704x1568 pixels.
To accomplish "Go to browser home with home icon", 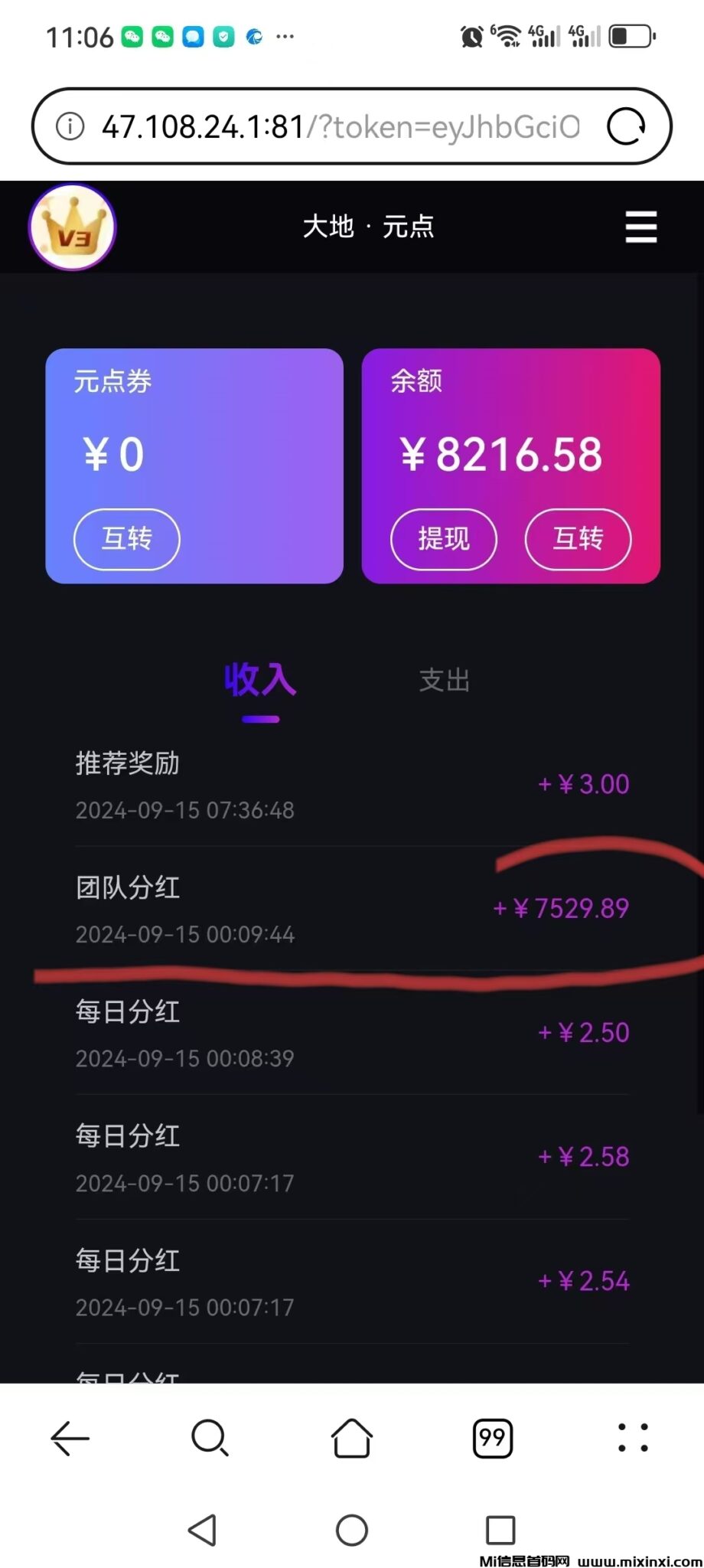I will 350,1438.
